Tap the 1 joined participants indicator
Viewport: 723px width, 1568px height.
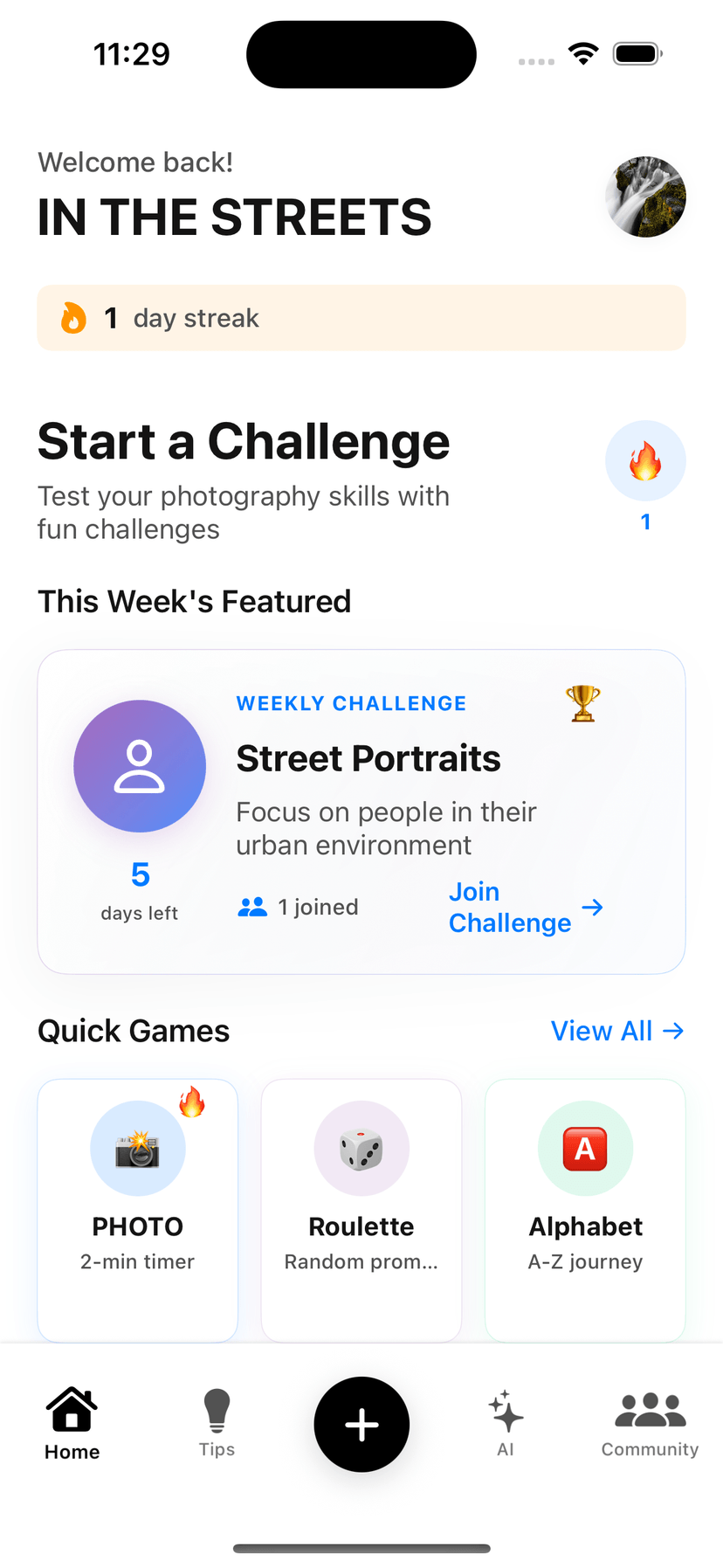[297, 907]
